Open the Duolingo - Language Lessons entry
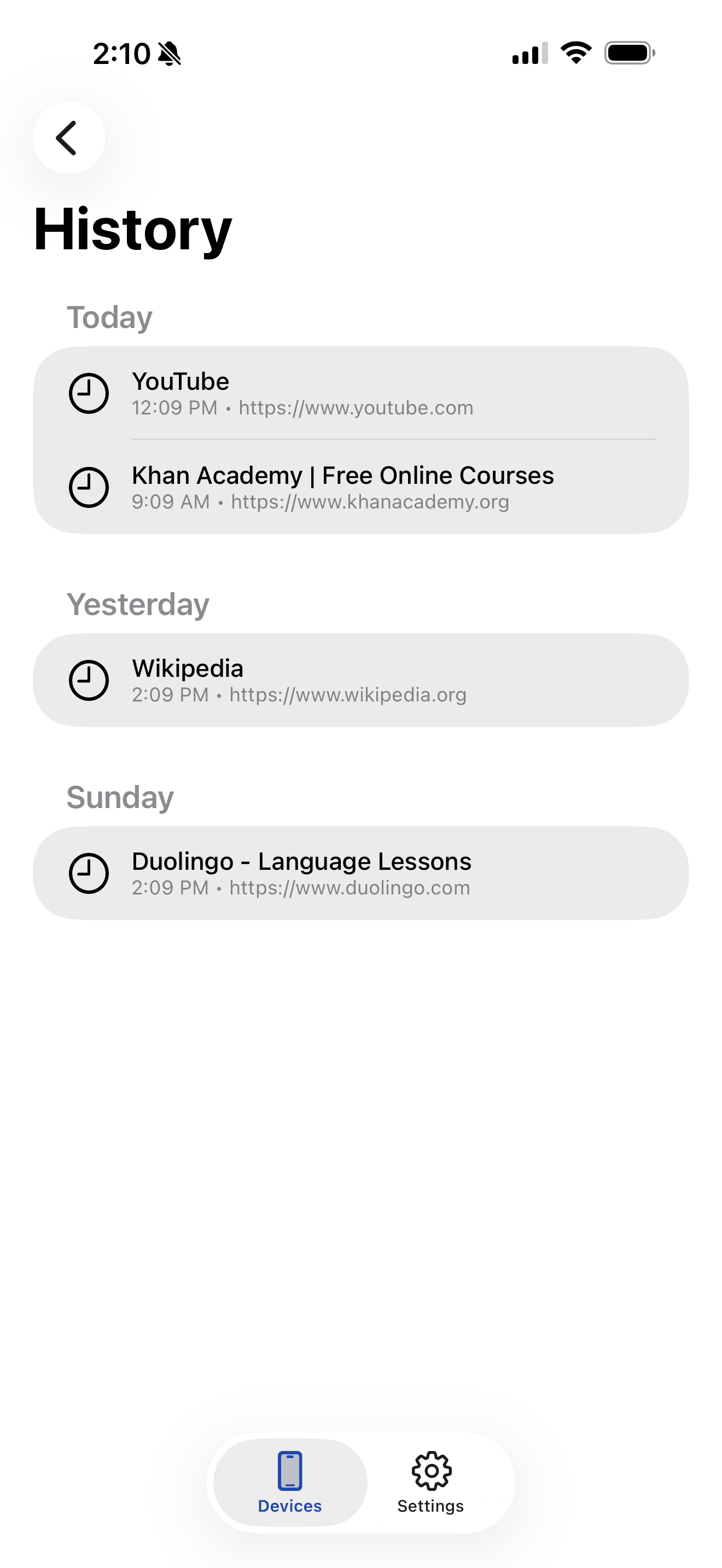 [x=360, y=873]
